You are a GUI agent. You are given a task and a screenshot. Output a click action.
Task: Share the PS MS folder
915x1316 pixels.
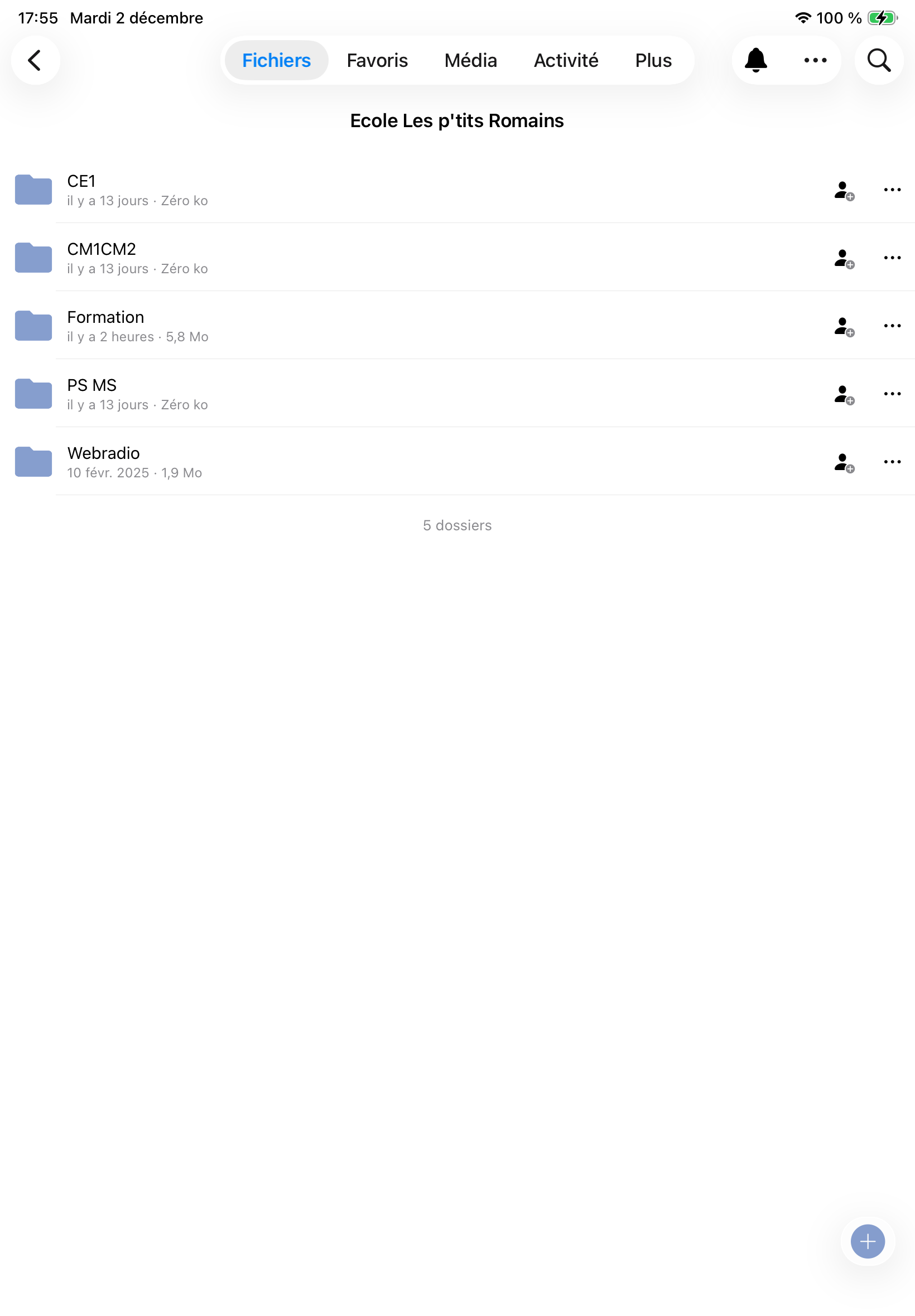click(x=844, y=394)
